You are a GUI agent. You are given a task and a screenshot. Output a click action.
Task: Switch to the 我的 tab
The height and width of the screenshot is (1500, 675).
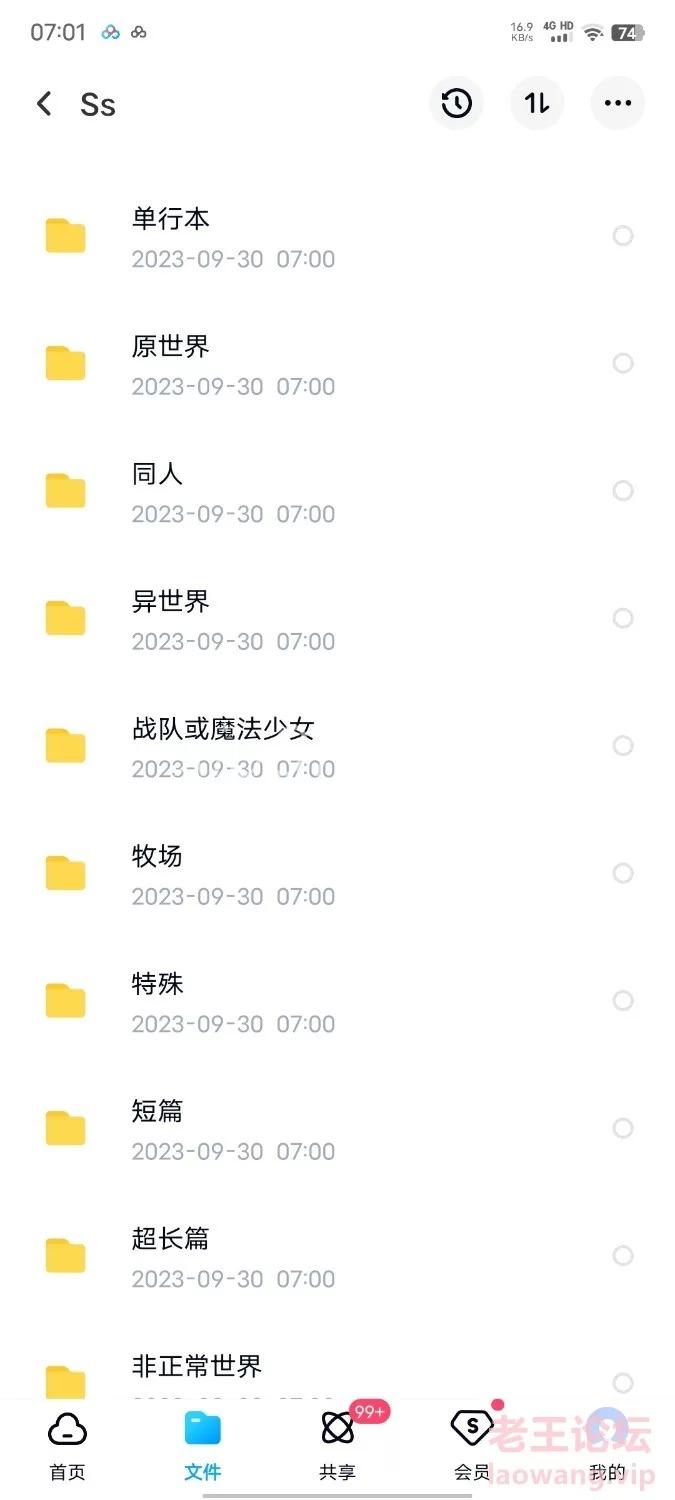(607, 1446)
